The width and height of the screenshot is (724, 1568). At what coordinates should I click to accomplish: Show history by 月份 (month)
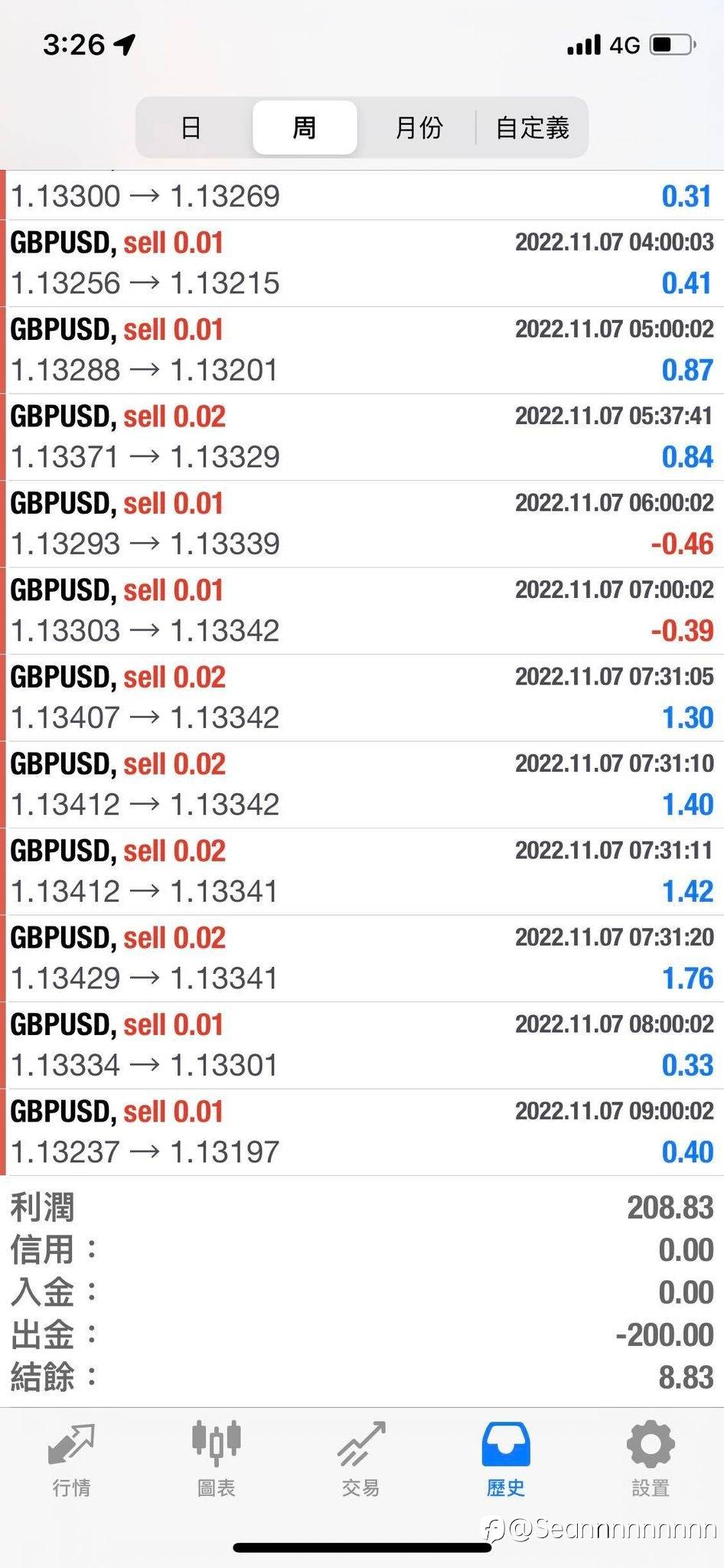[x=418, y=127]
